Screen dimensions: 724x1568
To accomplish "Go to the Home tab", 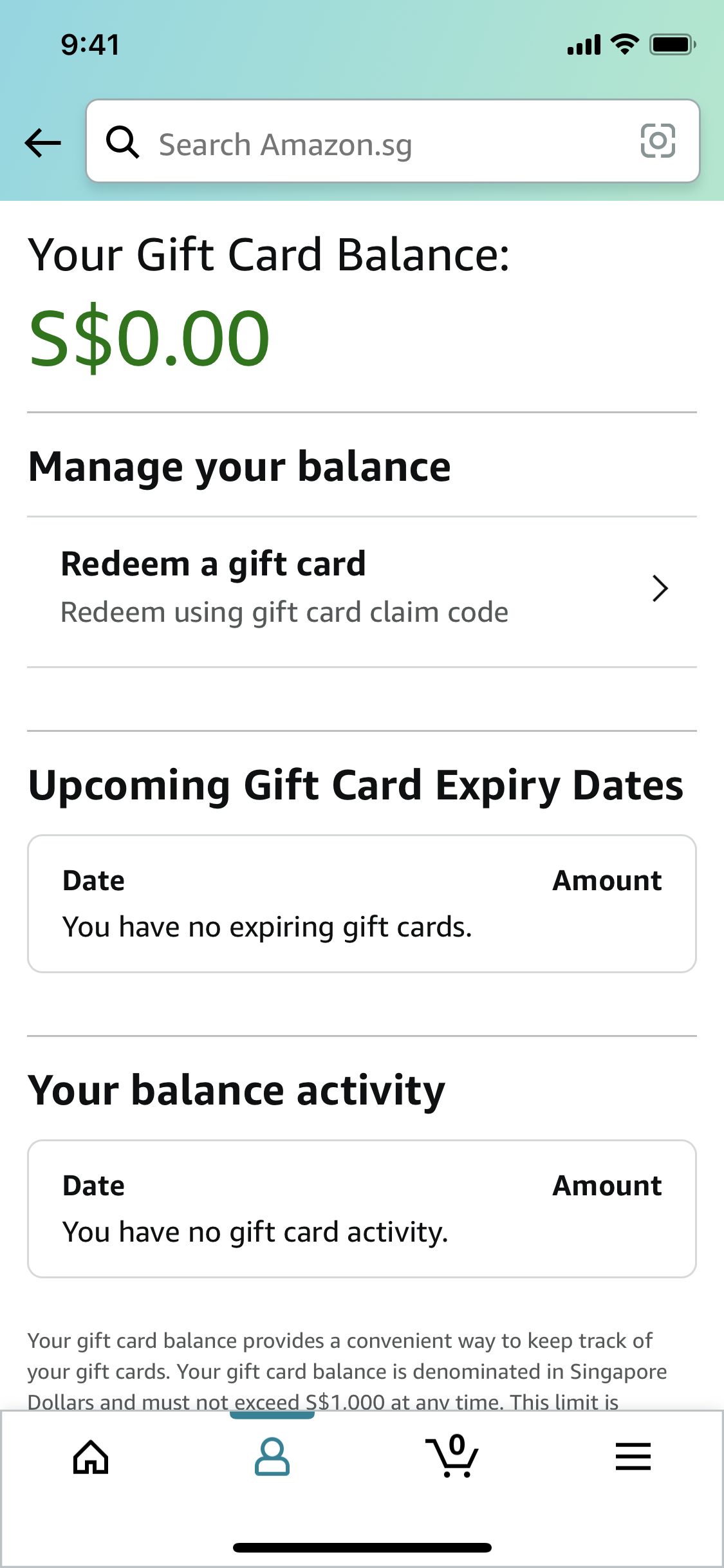I will pos(91,1457).
